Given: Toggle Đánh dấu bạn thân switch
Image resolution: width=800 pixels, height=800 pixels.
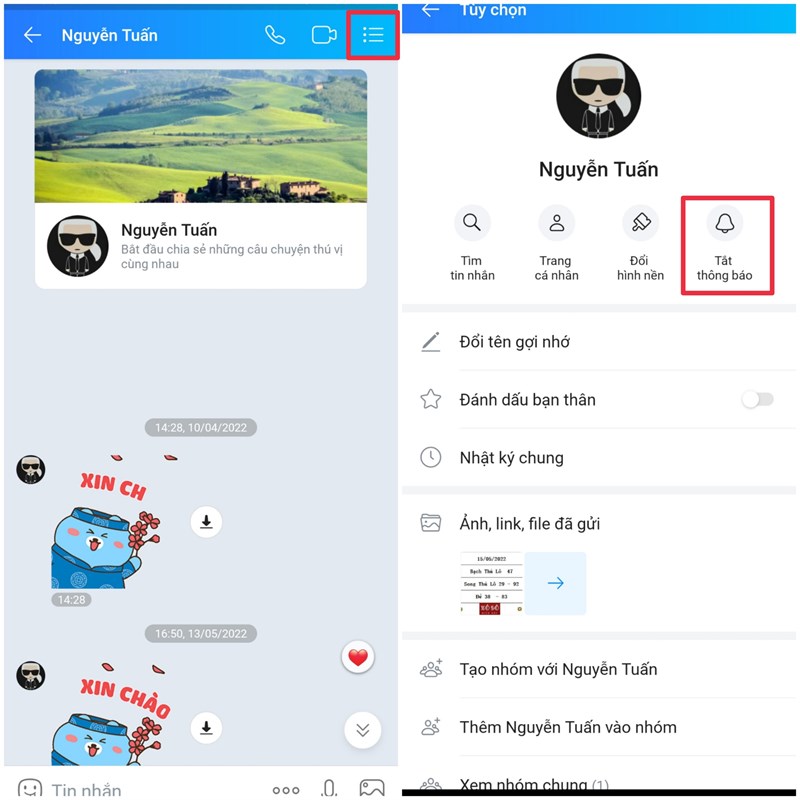Looking at the screenshot, I should [757, 400].
